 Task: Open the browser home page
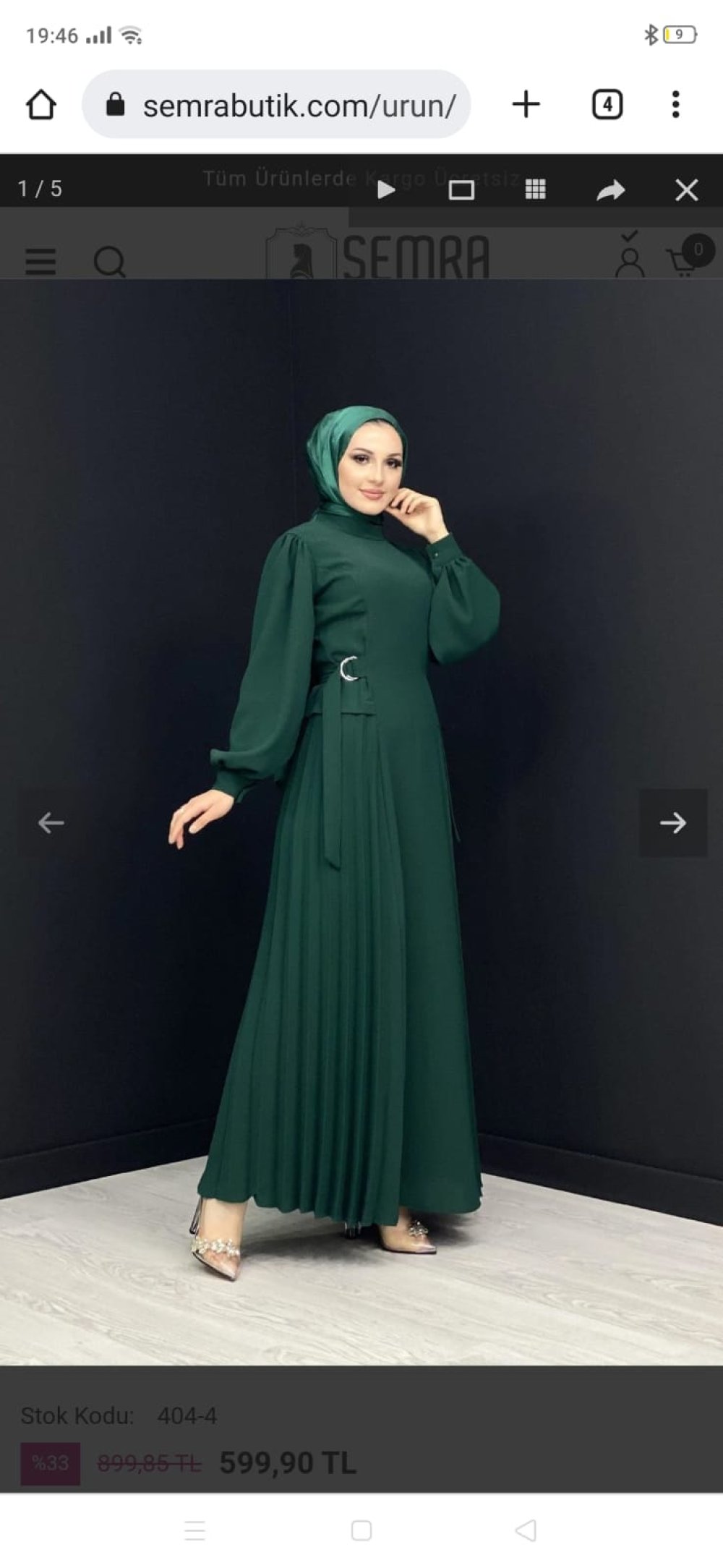41,105
